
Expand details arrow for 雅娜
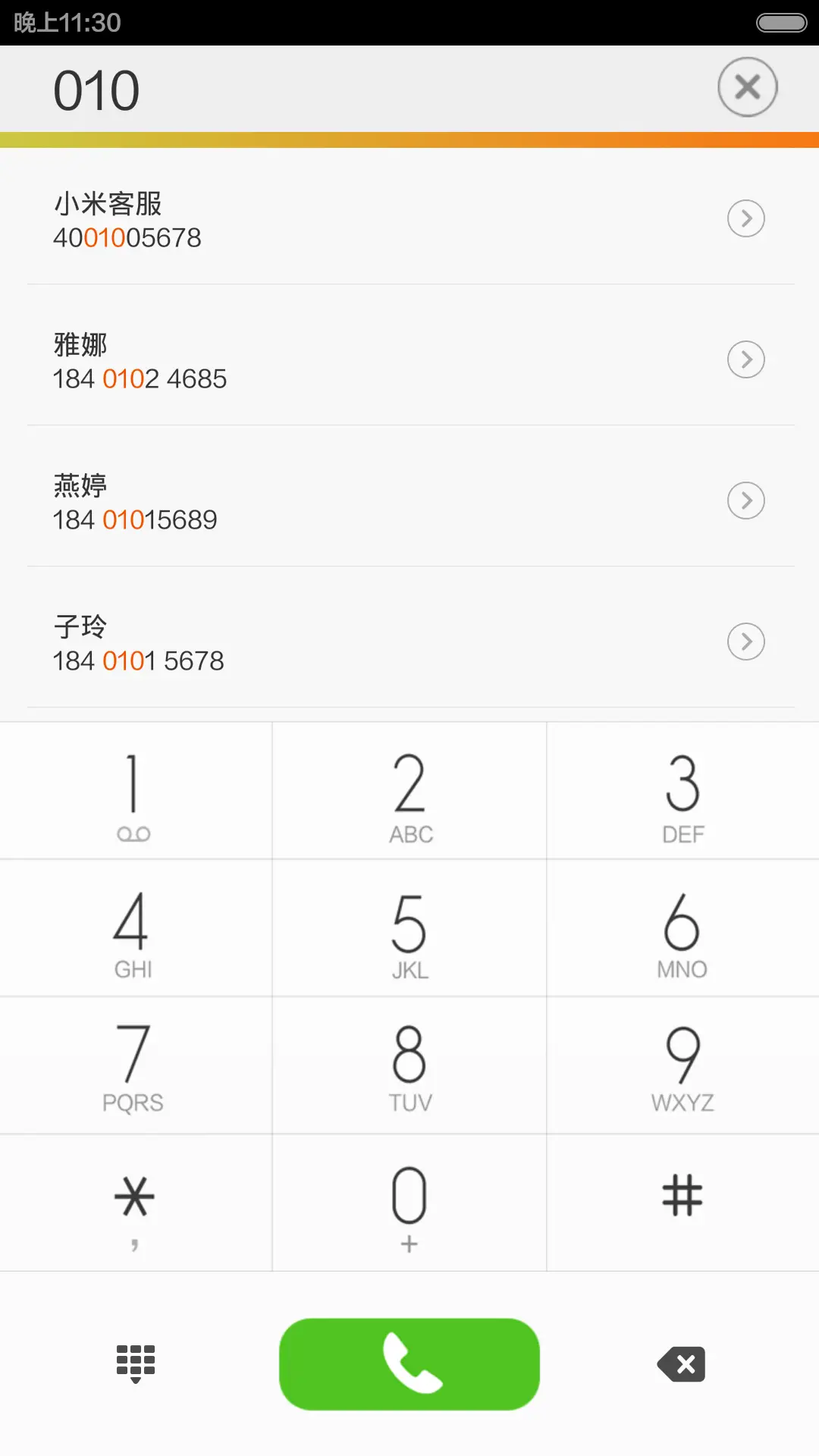[x=745, y=359]
